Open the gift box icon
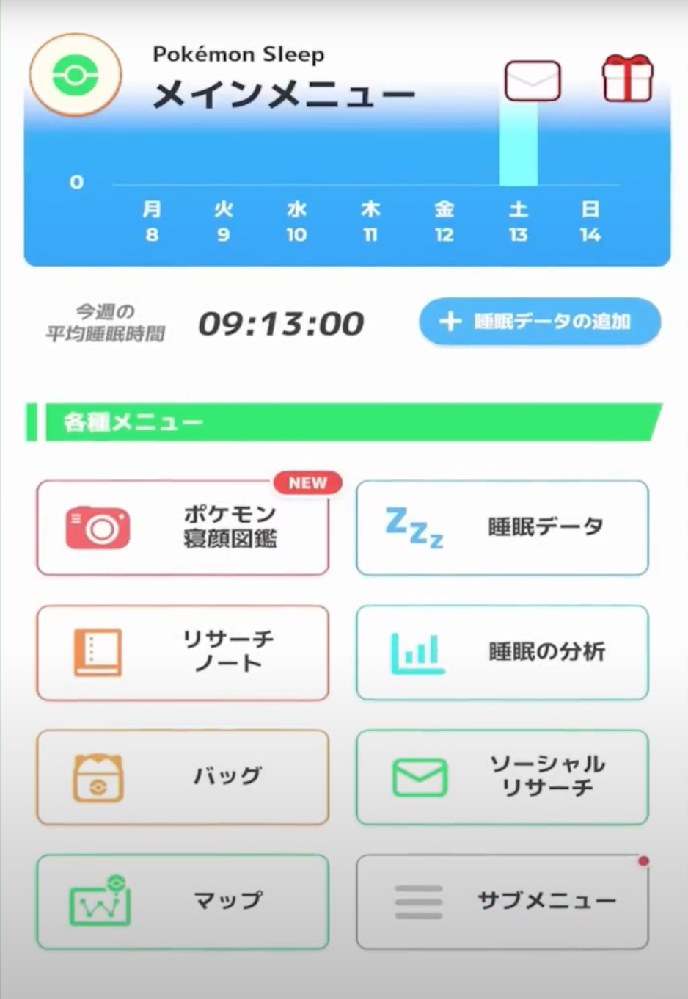This screenshot has width=688, height=999. point(627,79)
